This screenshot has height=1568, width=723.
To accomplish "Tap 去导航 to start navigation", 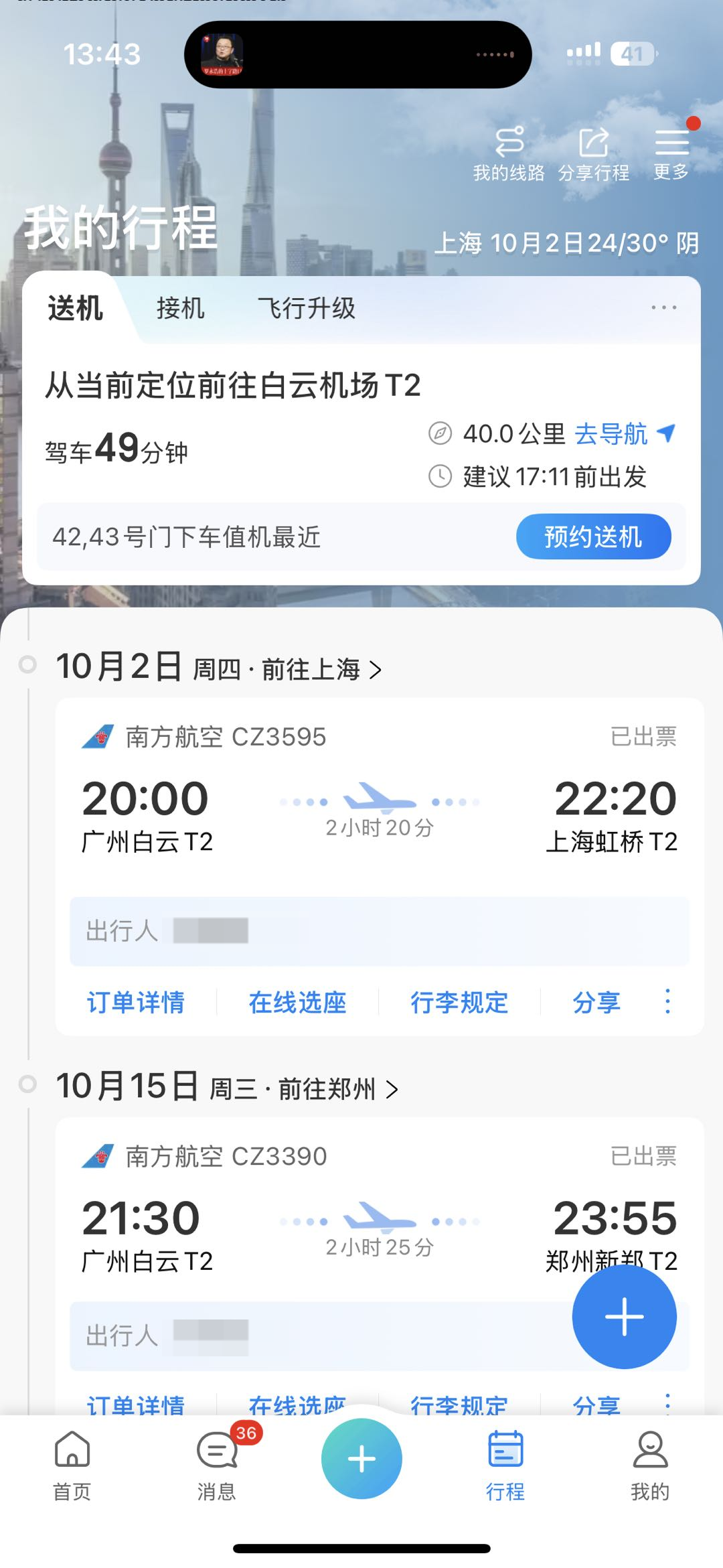I will pyautogui.click(x=624, y=434).
